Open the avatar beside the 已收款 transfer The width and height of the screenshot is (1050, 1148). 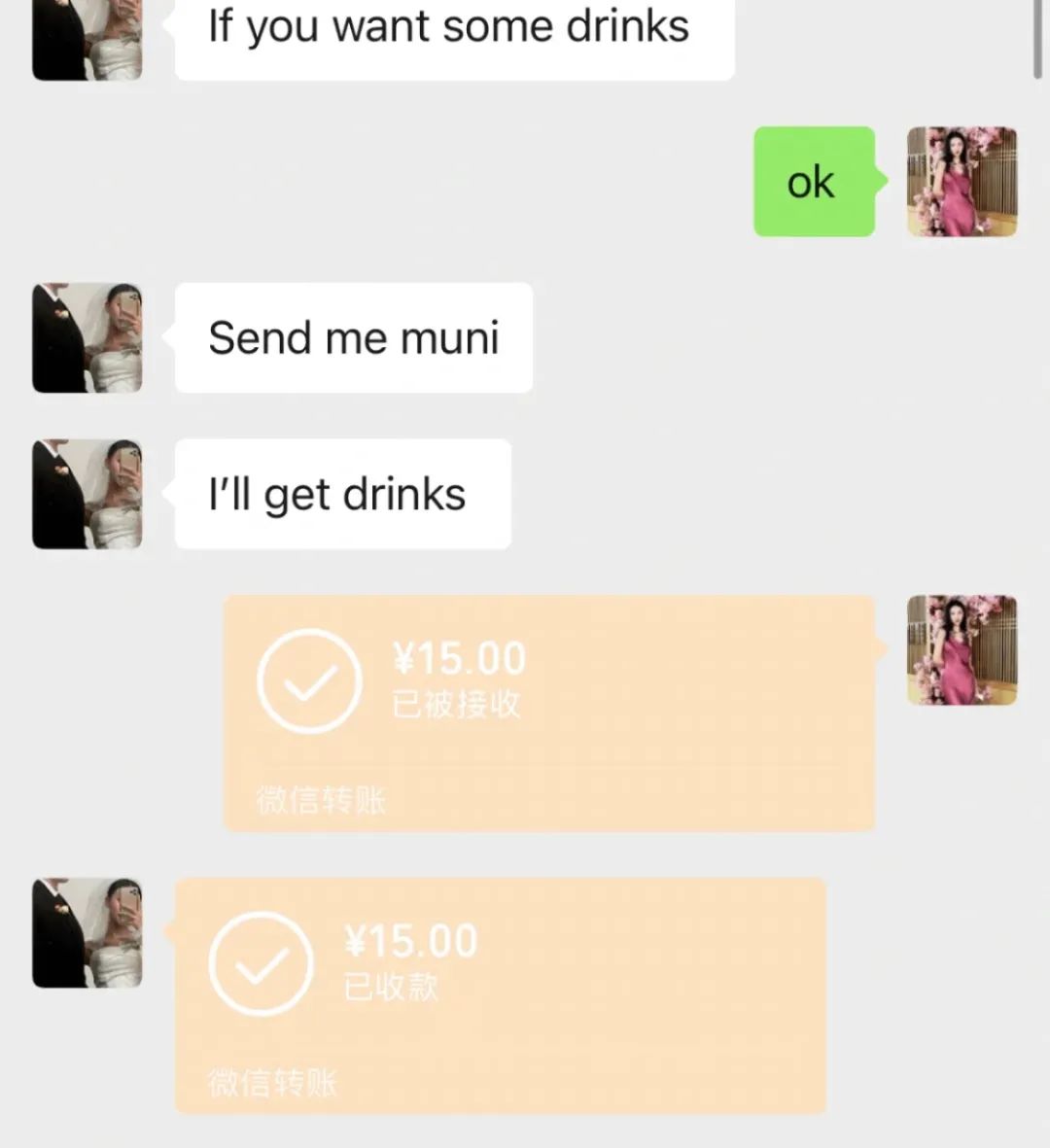[x=87, y=933]
